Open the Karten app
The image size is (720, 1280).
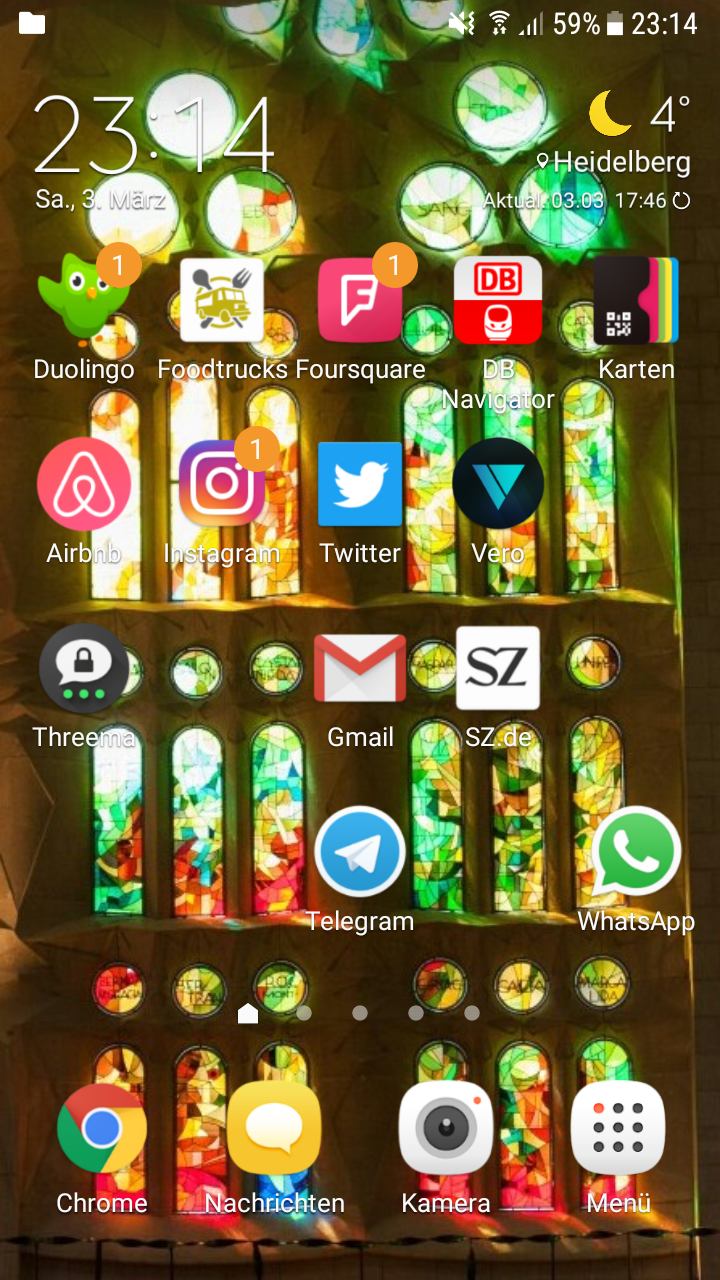pyautogui.click(x=636, y=300)
